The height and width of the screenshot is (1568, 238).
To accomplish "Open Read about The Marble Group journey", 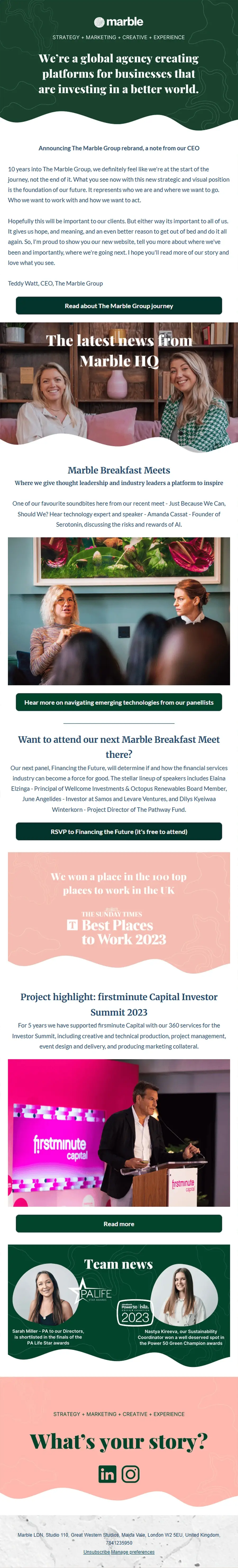I will (x=119, y=306).
